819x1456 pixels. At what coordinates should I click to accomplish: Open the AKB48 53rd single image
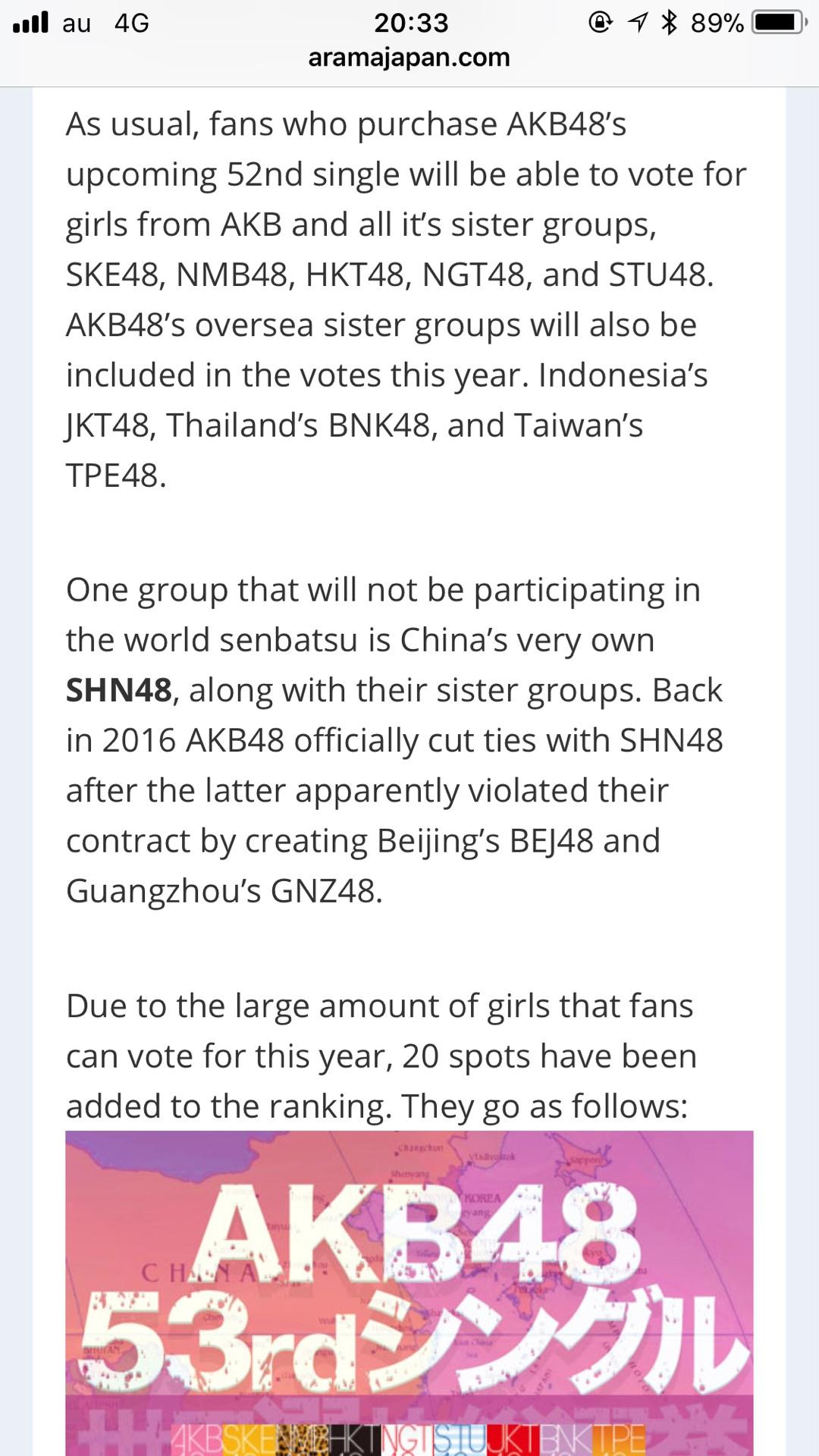click(x=409, y=1293)
